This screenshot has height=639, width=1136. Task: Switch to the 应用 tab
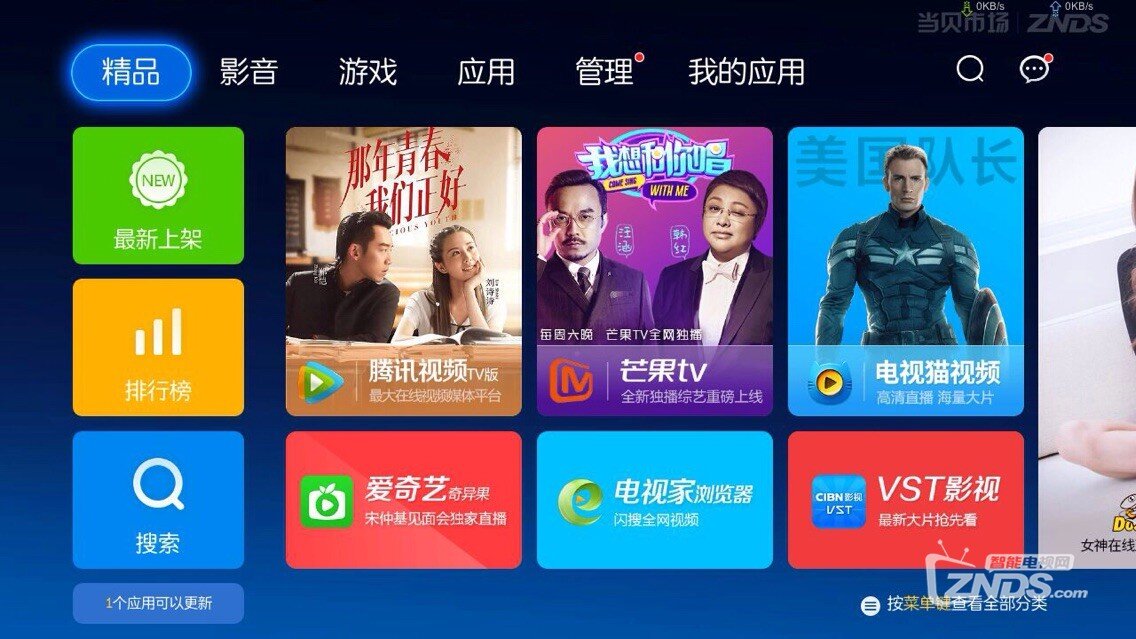pyautogui.click(x=486, y=72)
